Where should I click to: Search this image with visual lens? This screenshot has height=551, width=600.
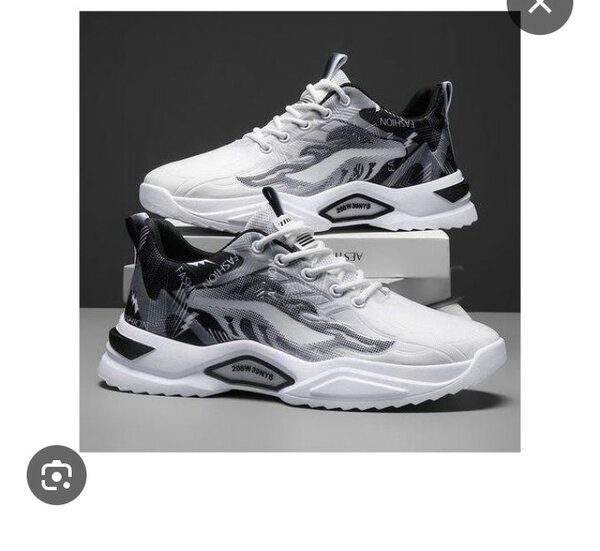tap(57, 475)
